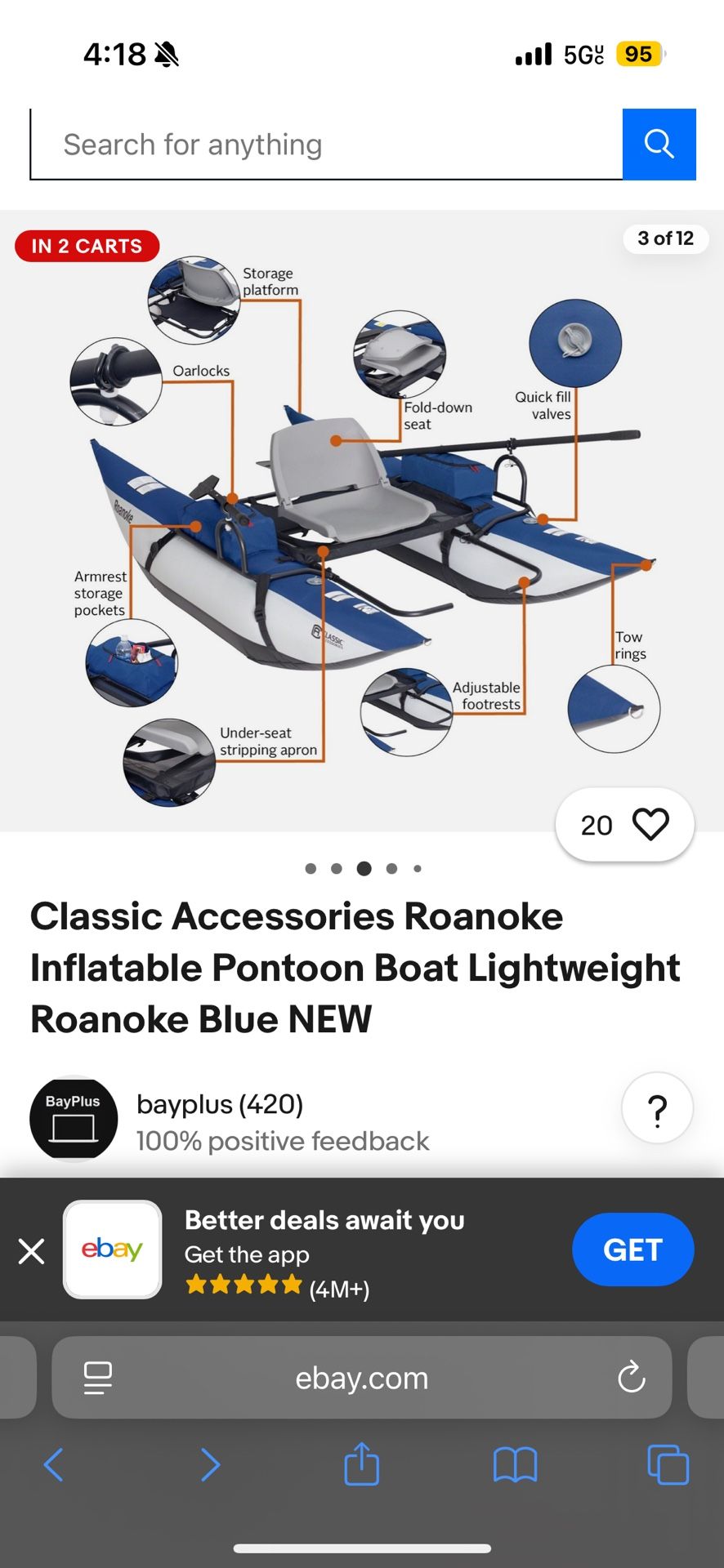Screen dimensions: 724x1568
Task: Open the question mark help button
Action: (x=657, y=1109)
